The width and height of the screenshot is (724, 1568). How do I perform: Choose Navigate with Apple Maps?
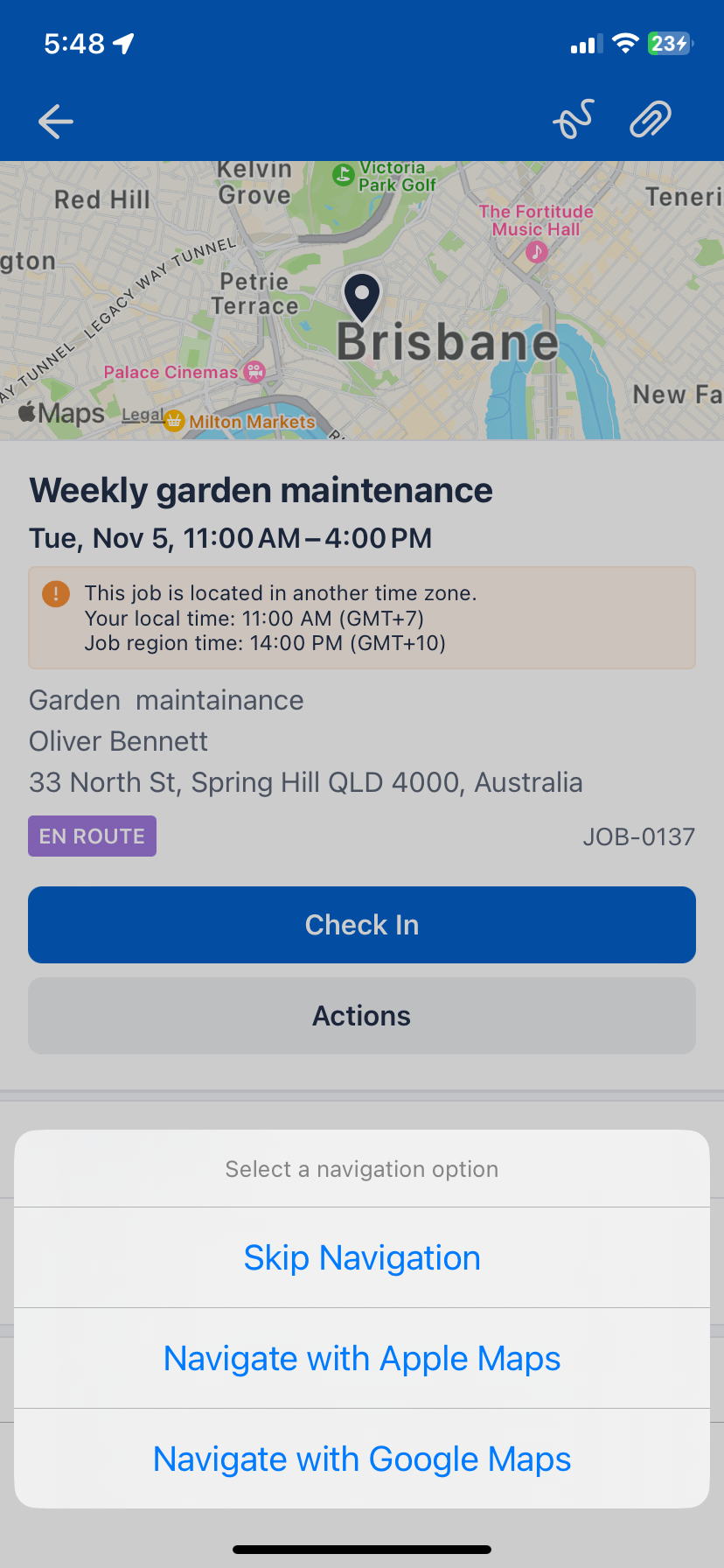pos(362,1359)
